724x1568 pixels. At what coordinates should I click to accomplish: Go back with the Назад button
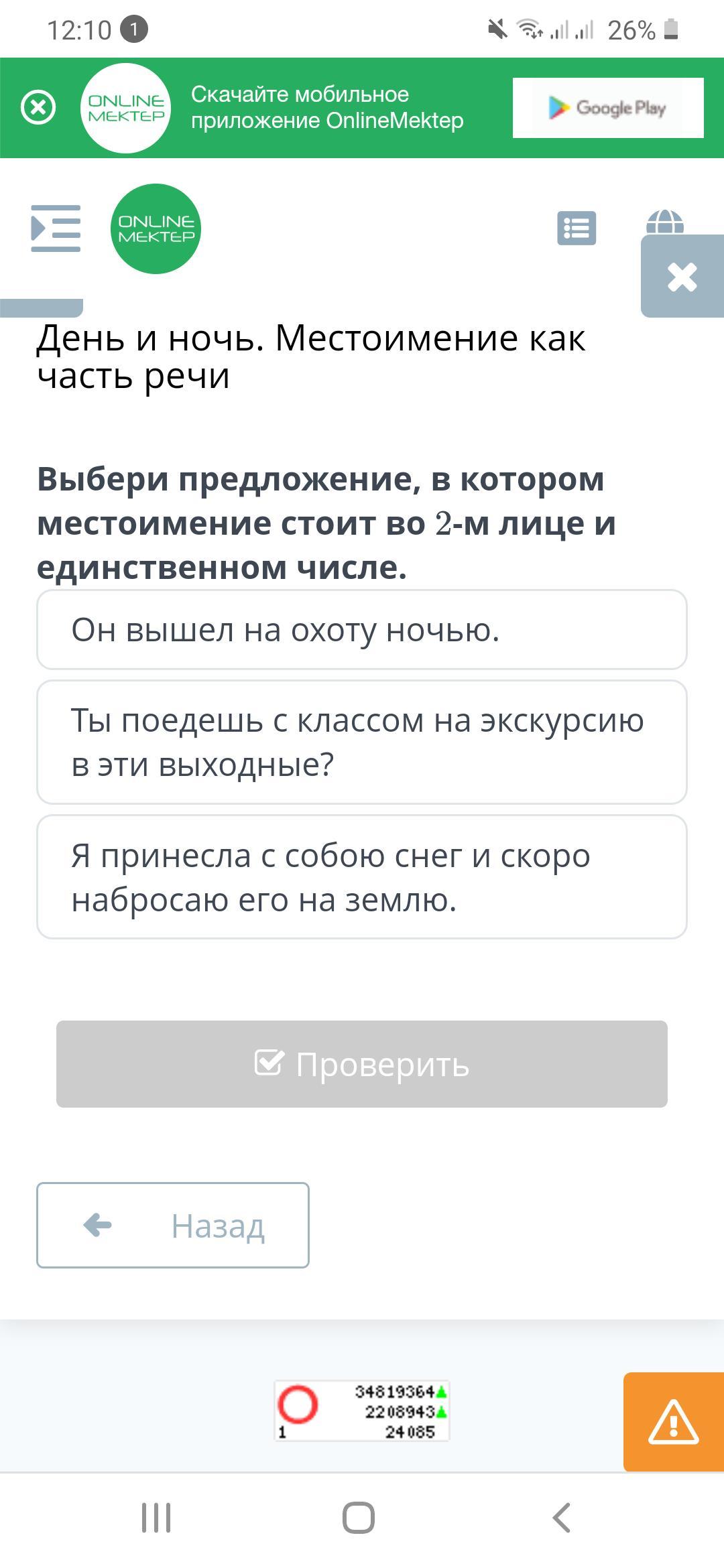(x=173, y=1226)
